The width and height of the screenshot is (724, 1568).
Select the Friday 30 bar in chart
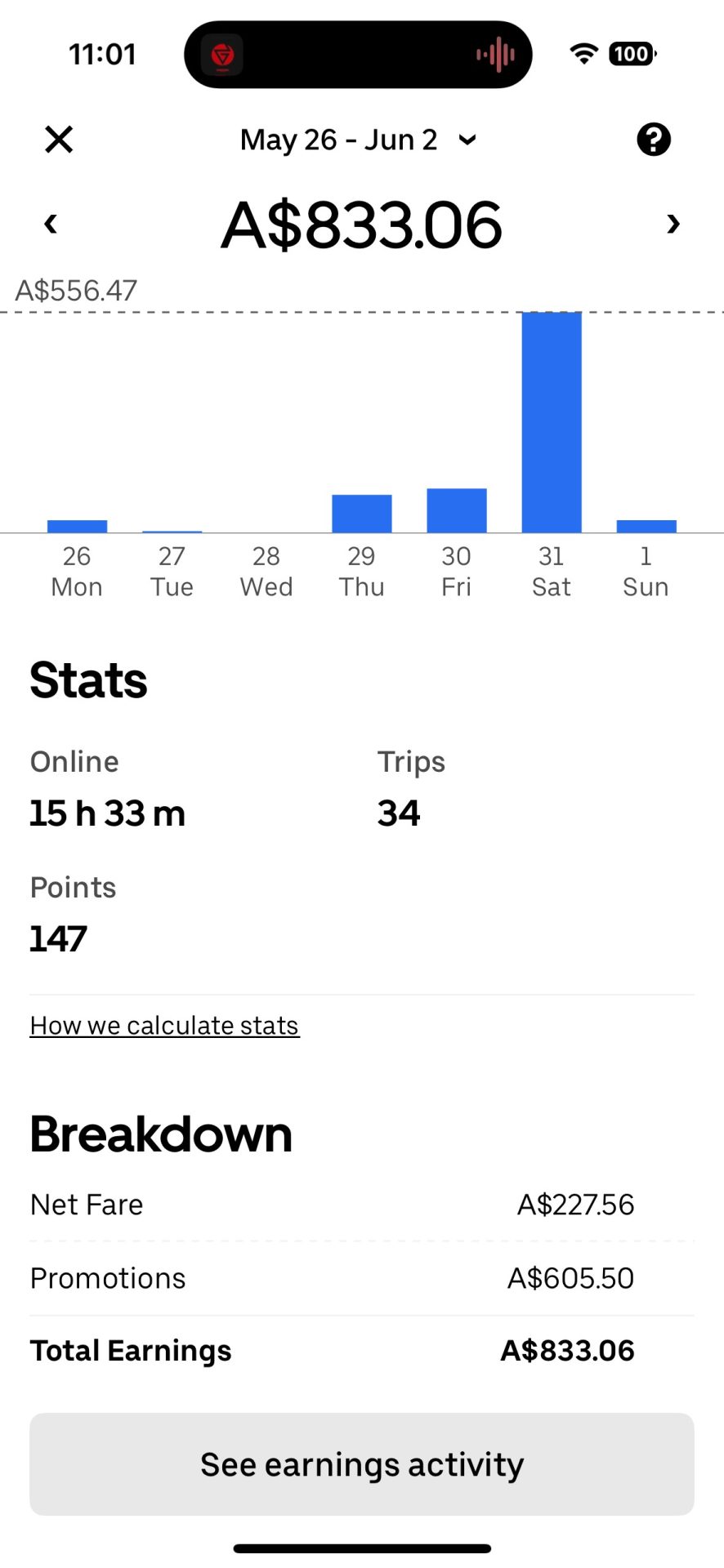pyautogui.click(x=457, y=510)
